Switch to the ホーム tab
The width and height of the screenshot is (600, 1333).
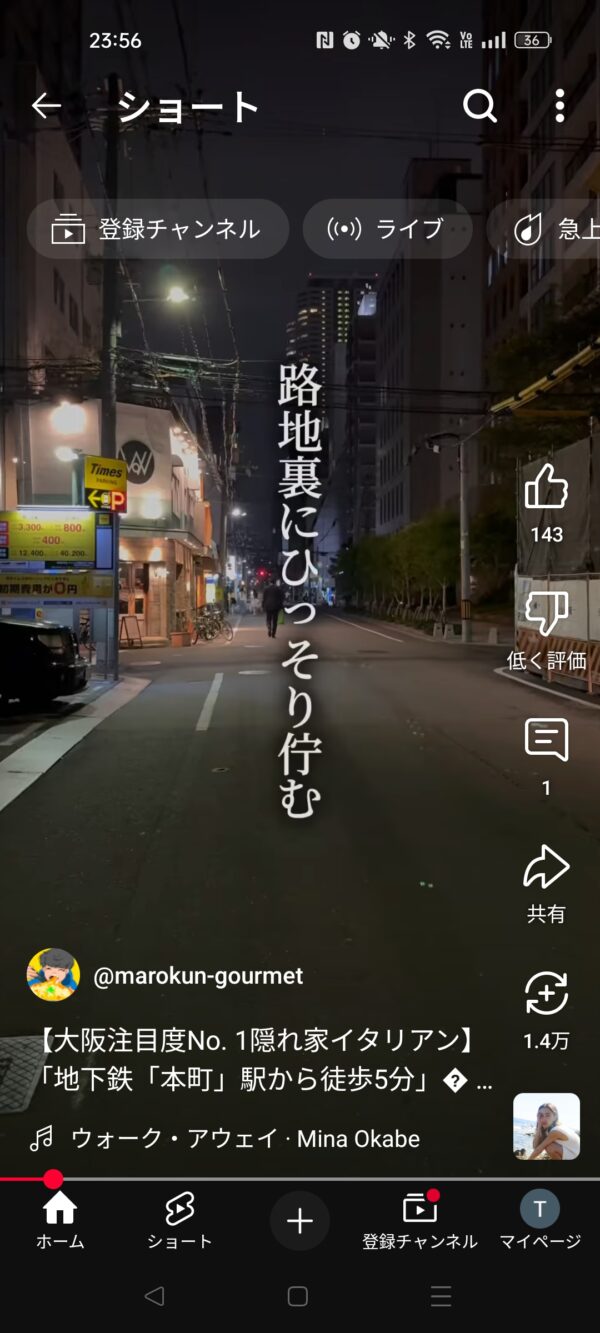click(60, 1221)
